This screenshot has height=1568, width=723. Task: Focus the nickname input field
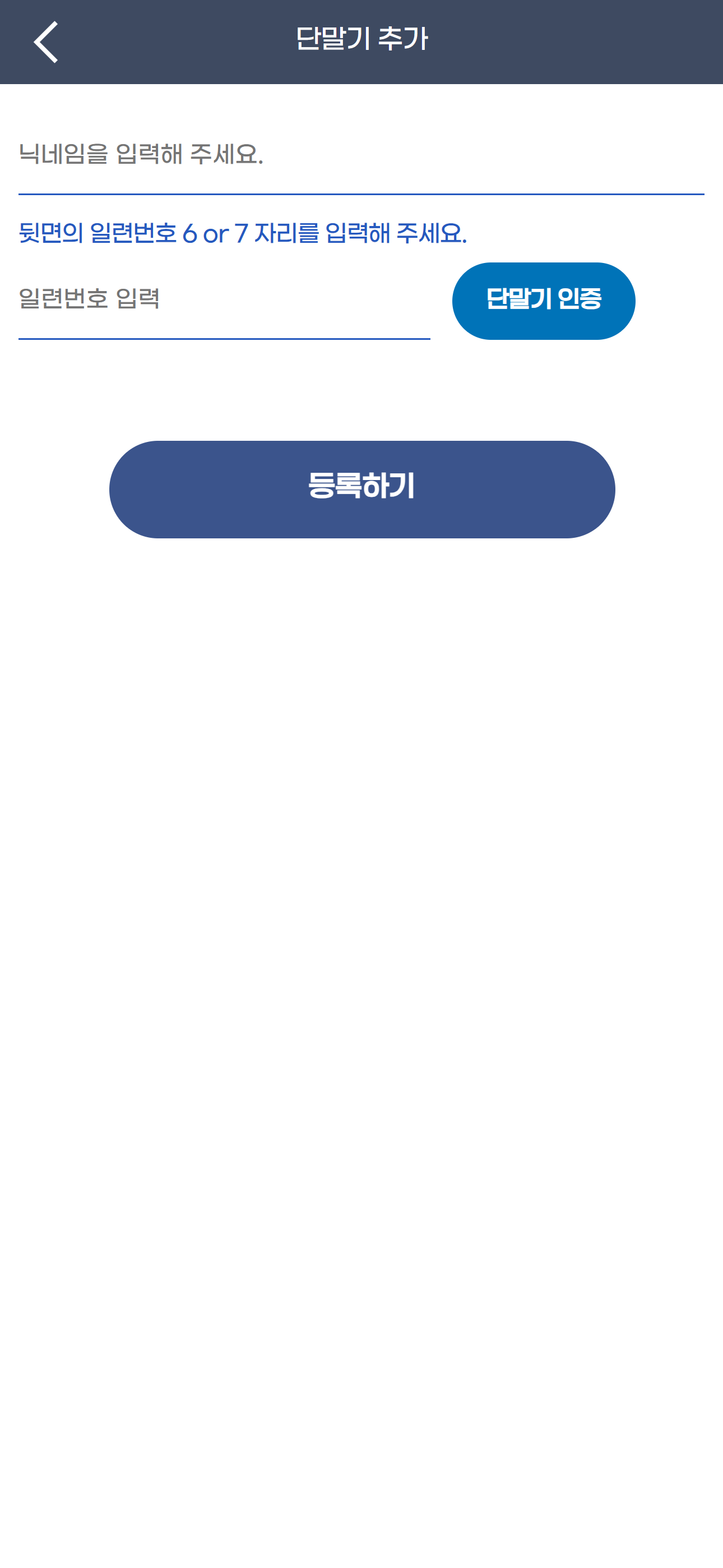pos(360,156)
